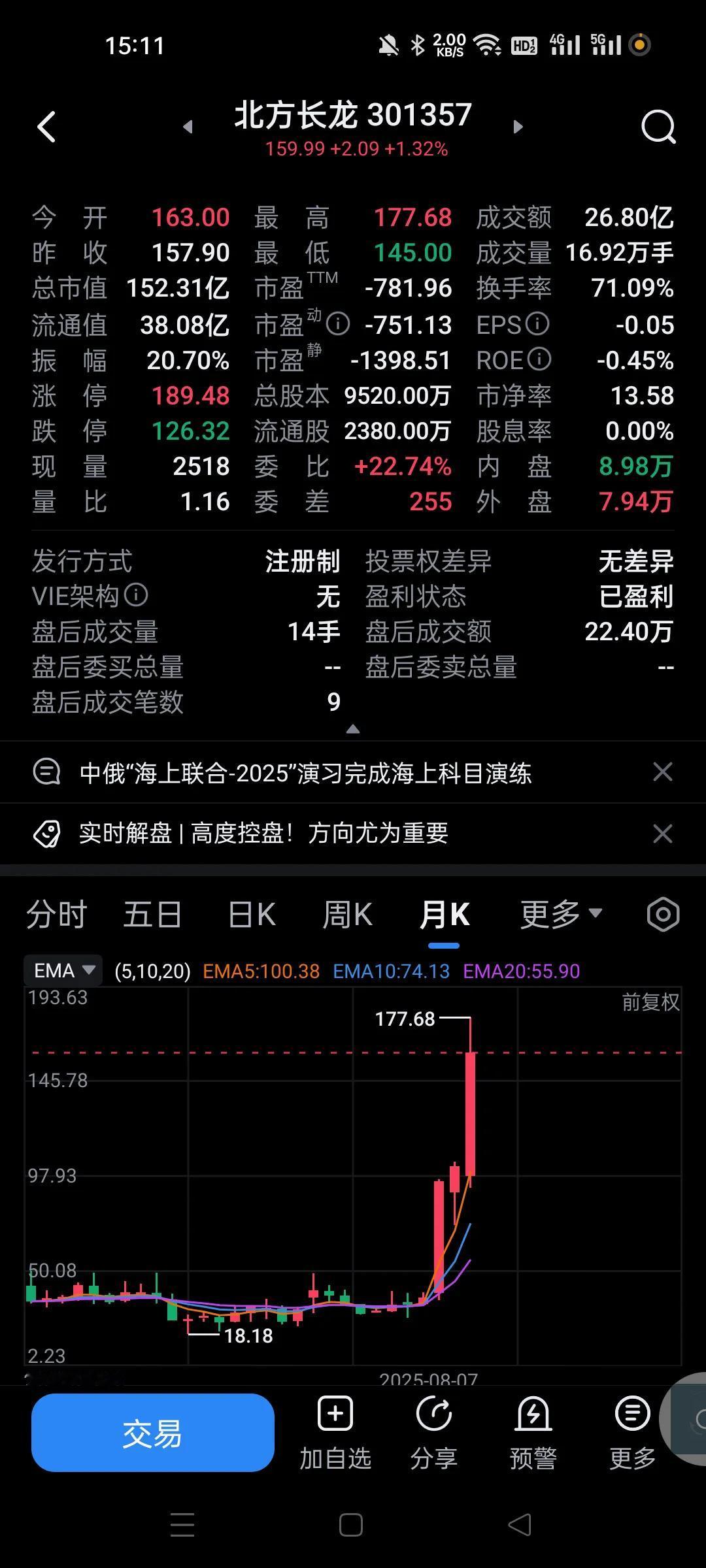Select the 周K chart tab
Viewport: 706px width, 1568px height.
348,914
